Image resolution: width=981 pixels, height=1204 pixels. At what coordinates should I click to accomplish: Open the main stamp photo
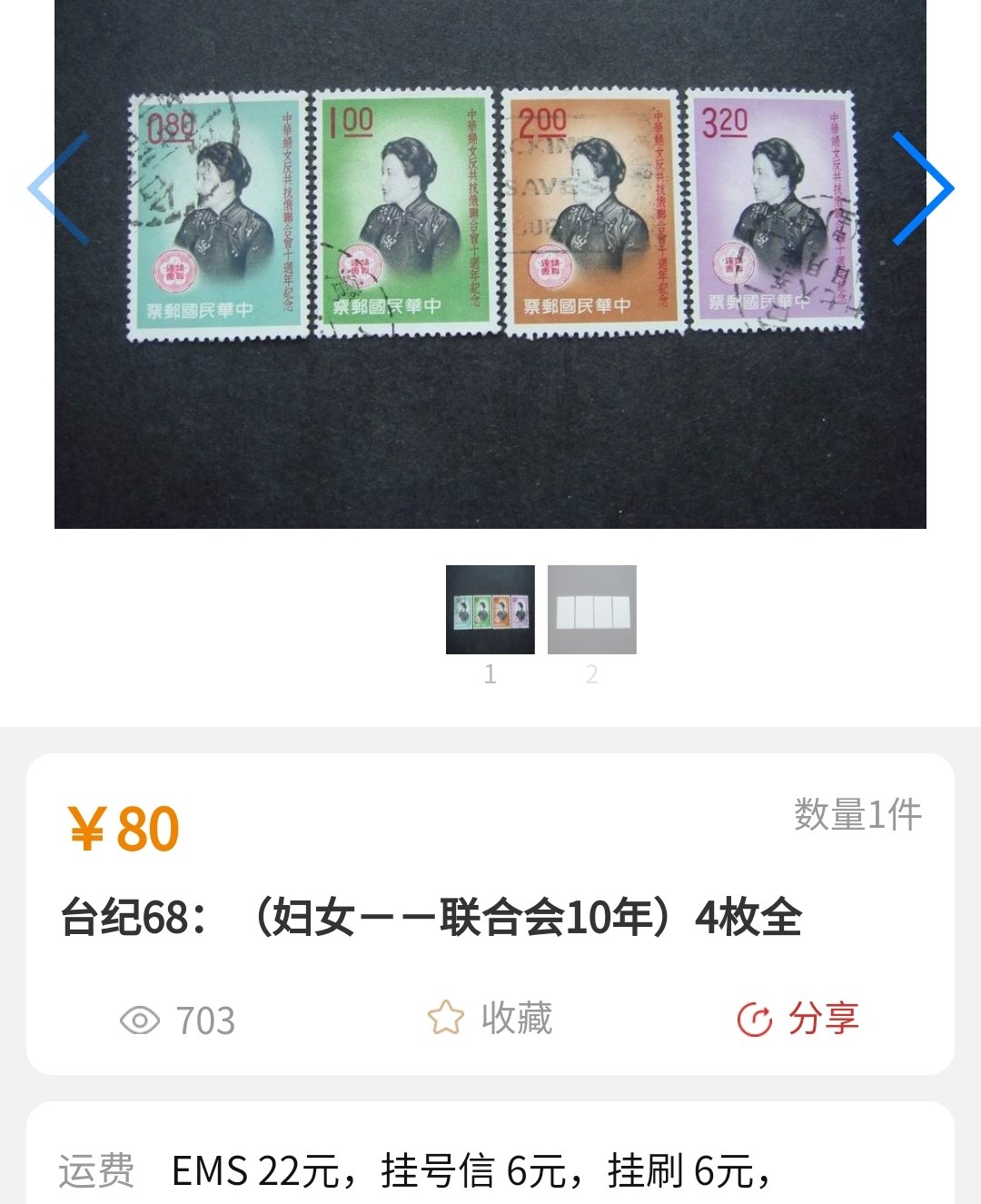tap(490, 264)
